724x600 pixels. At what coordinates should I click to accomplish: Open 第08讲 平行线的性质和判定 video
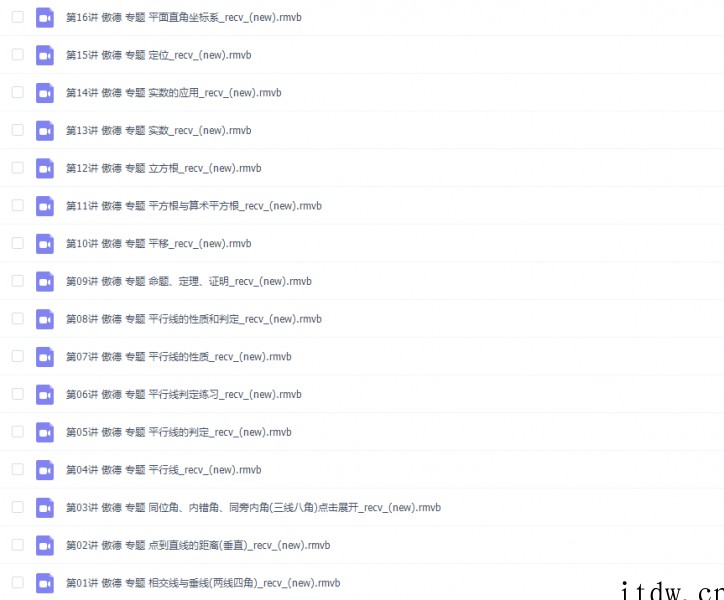pyautogui.click(x=193, y=319)
